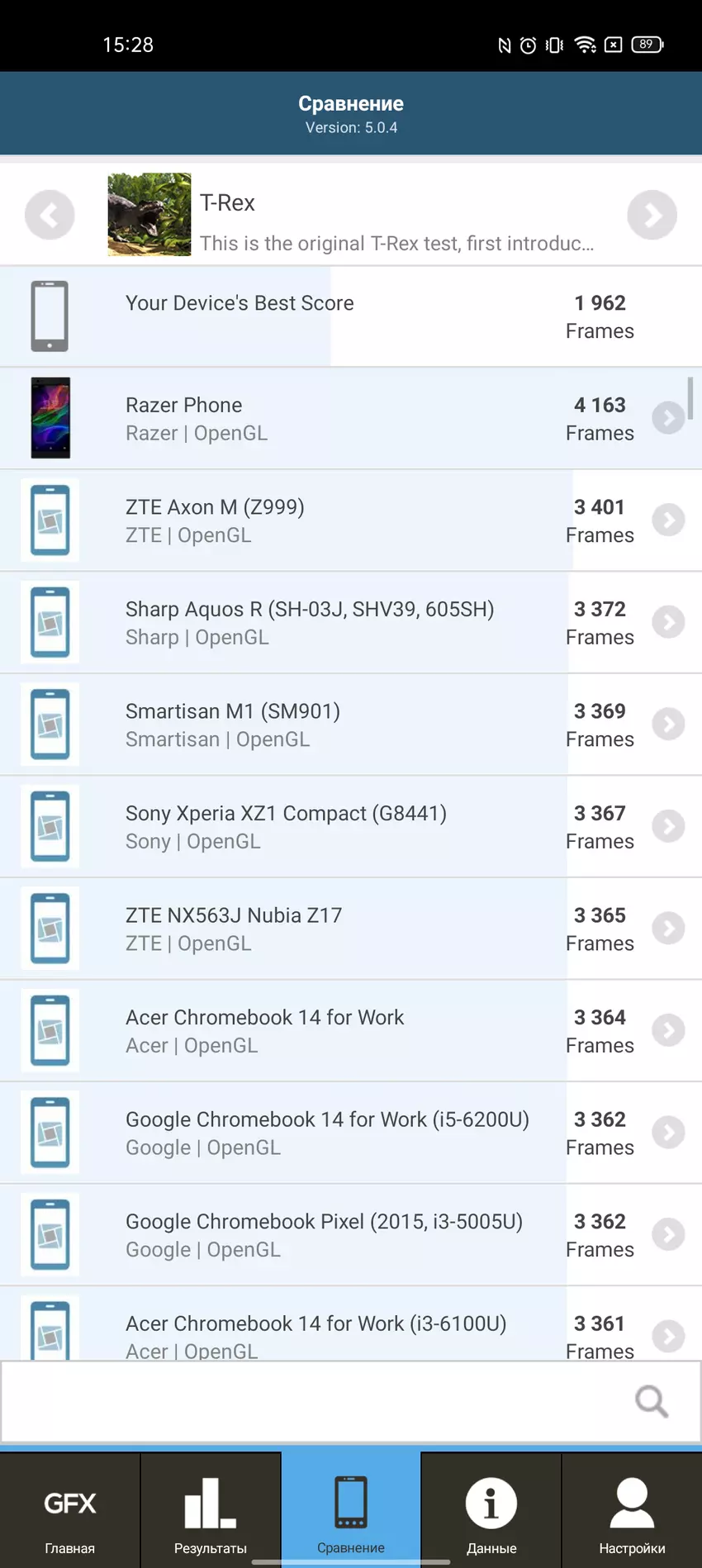
Task: Tap the magnifier search icon
Action: (651, 1401)
